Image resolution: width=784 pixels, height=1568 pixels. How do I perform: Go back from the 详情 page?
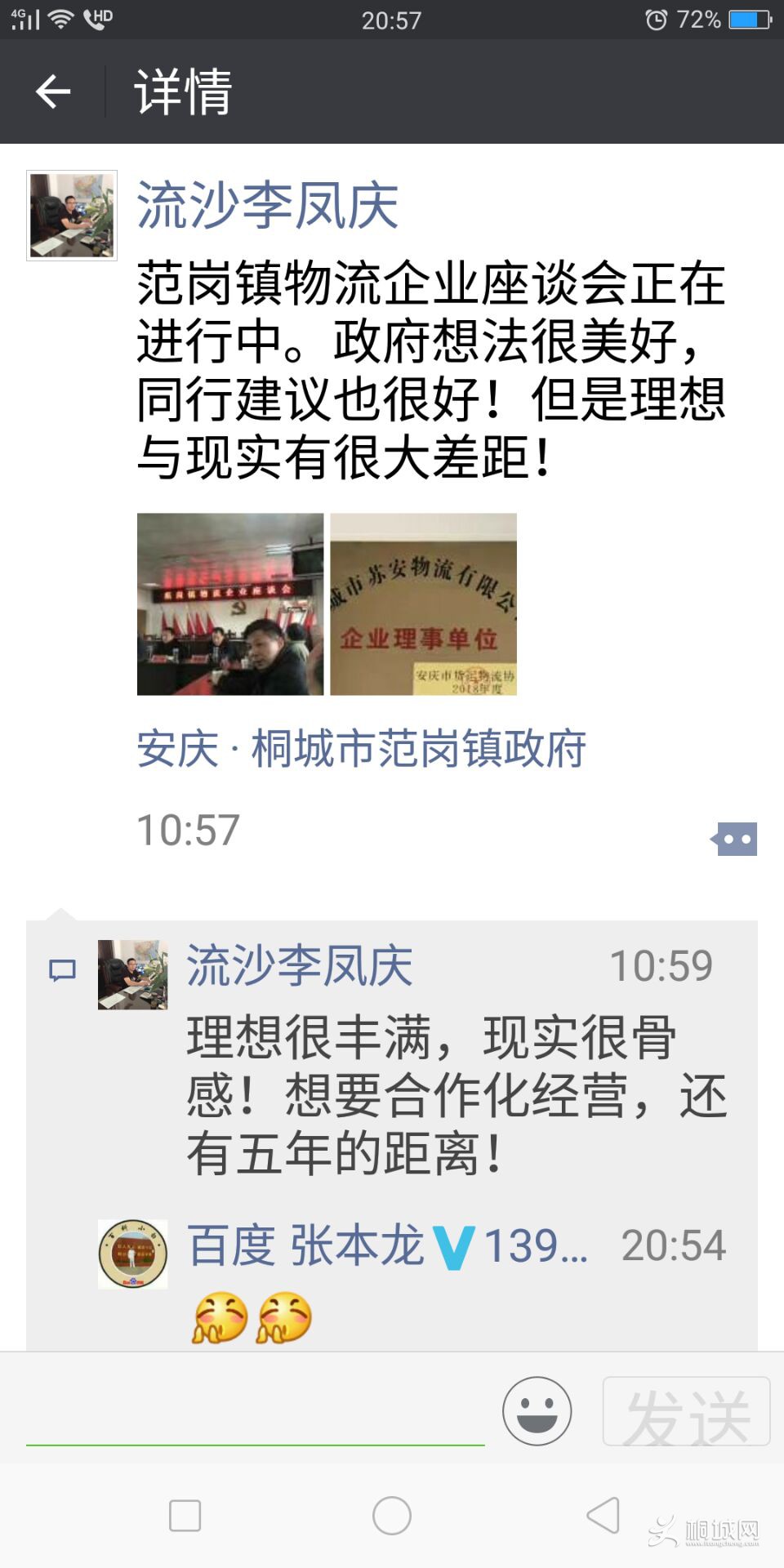53,91
